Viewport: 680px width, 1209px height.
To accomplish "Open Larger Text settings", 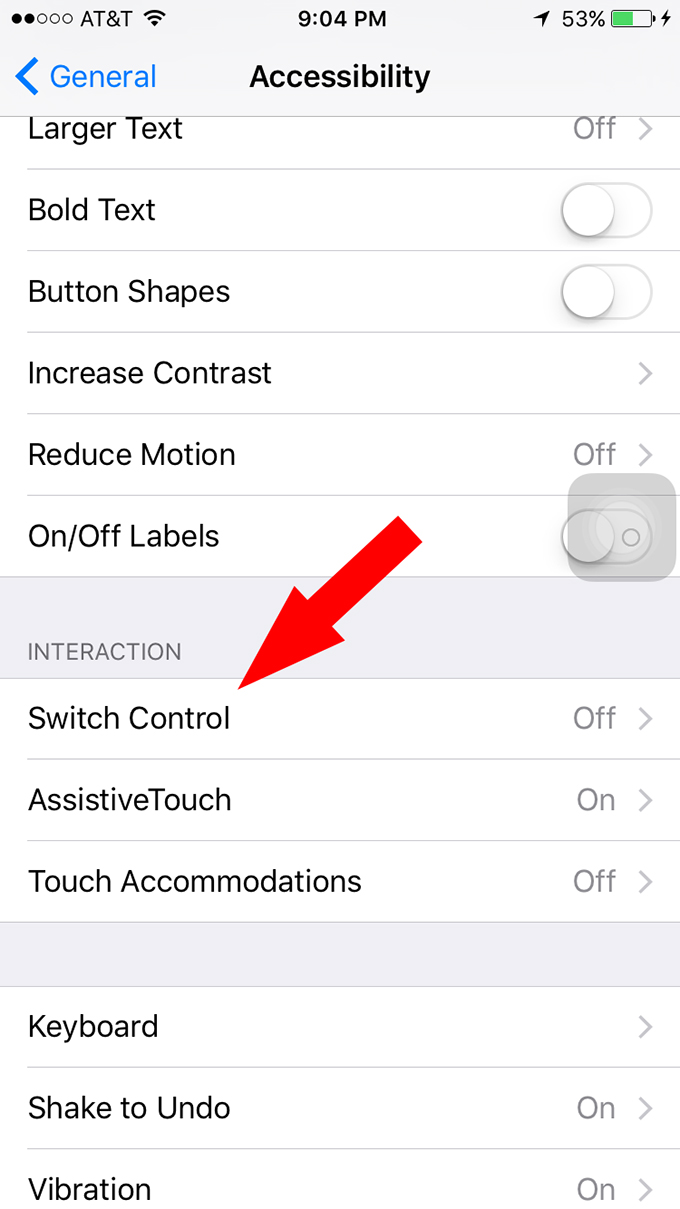I will coord(340,130).
